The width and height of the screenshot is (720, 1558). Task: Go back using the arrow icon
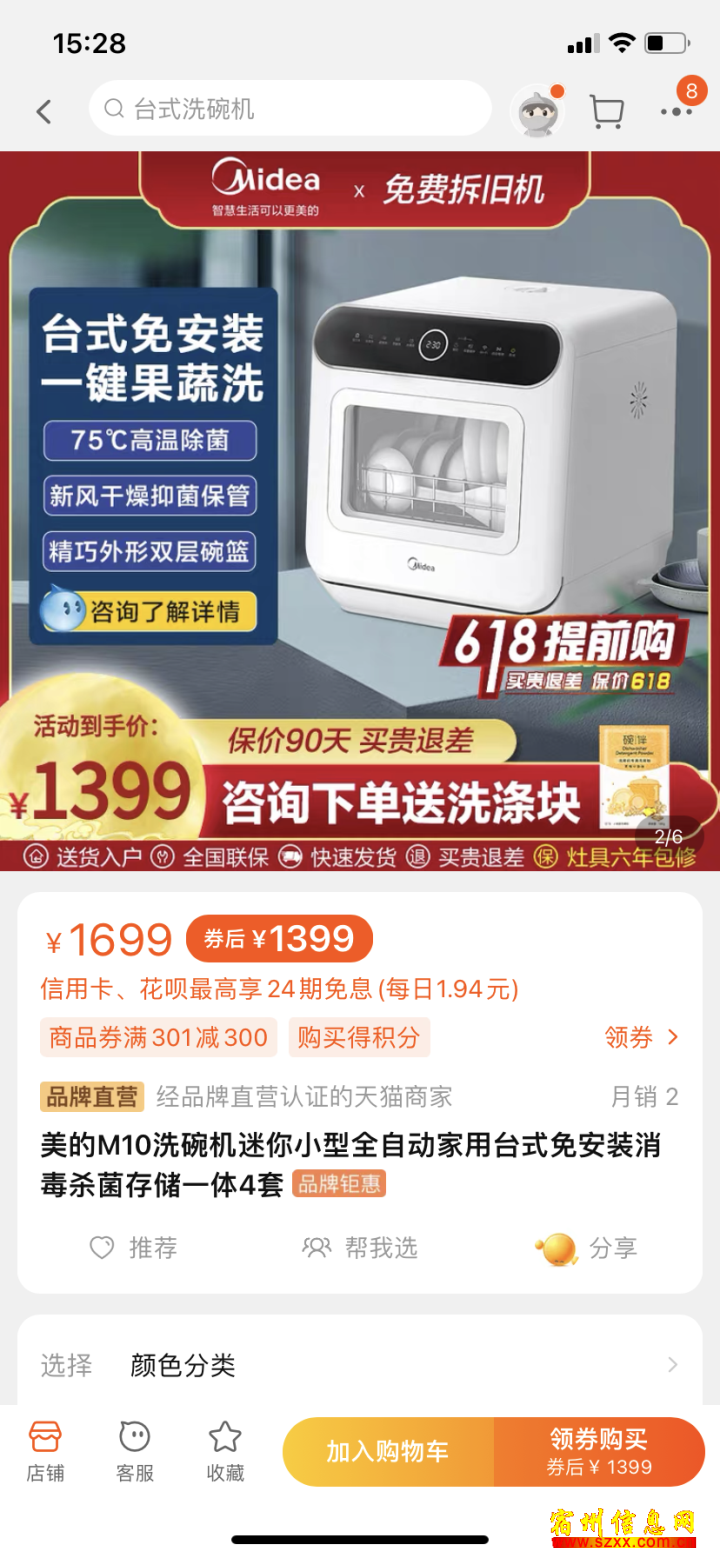[43, 111]
